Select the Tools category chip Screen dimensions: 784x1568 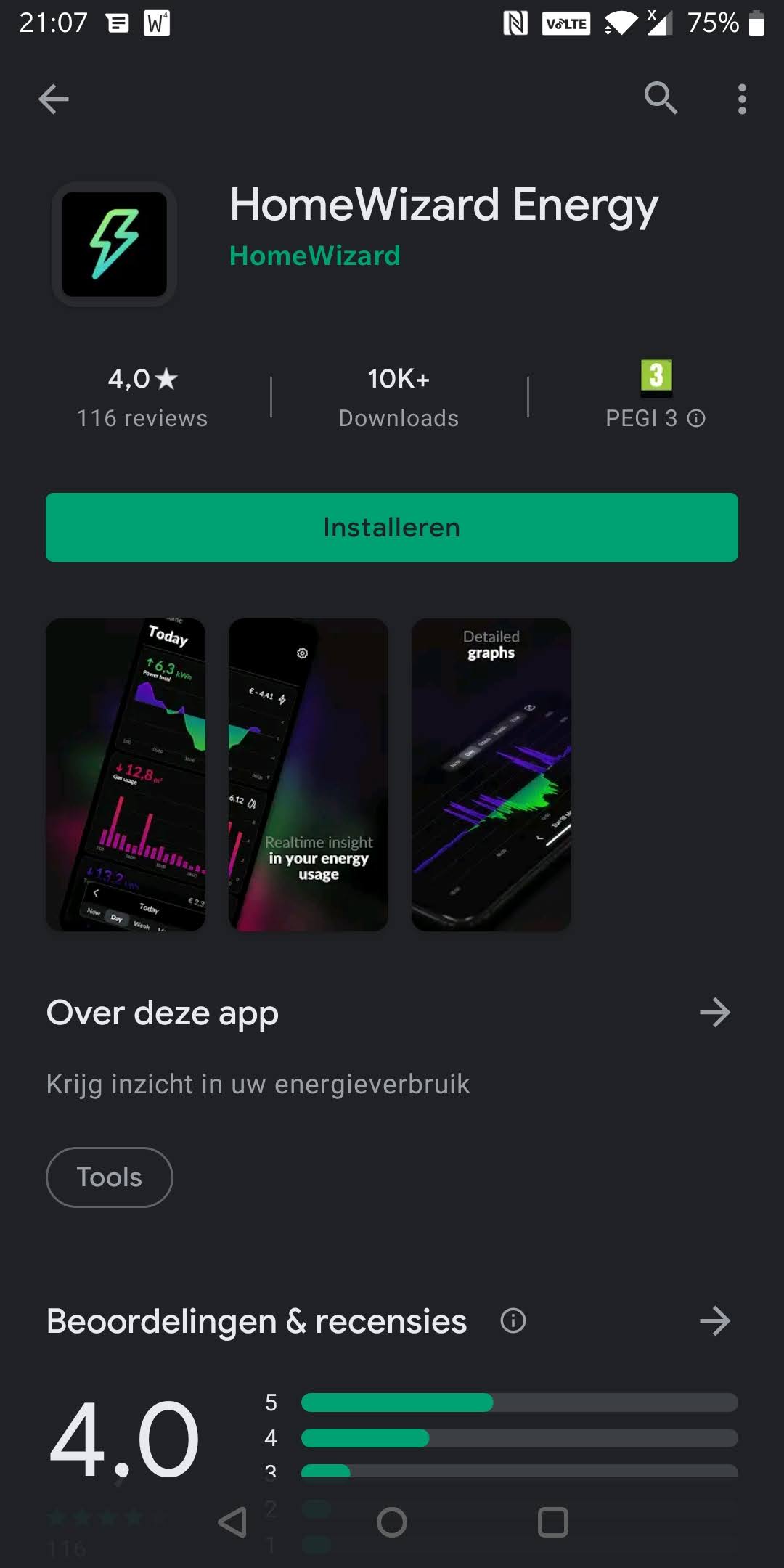(x=110, y=1177)
